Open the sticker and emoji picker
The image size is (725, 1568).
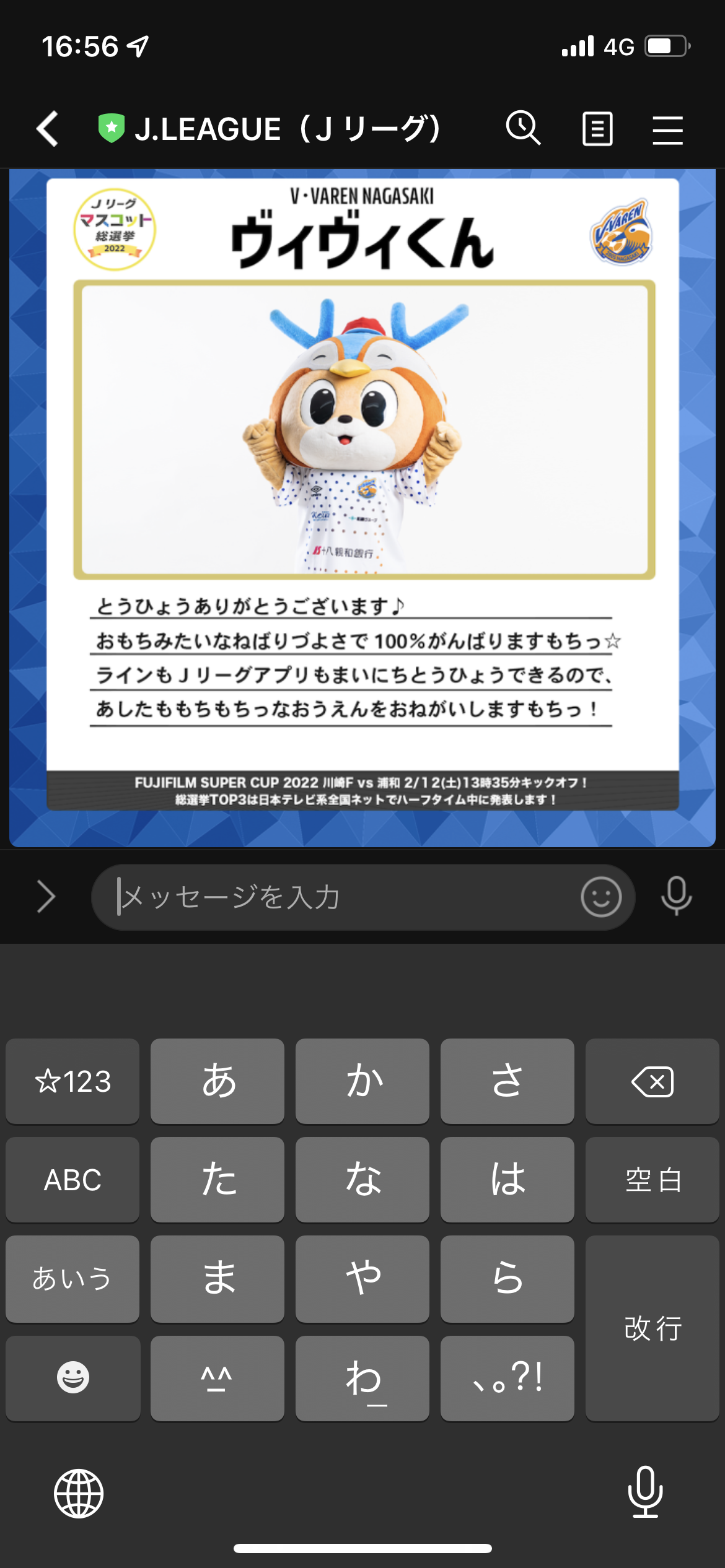click(600, 897)
